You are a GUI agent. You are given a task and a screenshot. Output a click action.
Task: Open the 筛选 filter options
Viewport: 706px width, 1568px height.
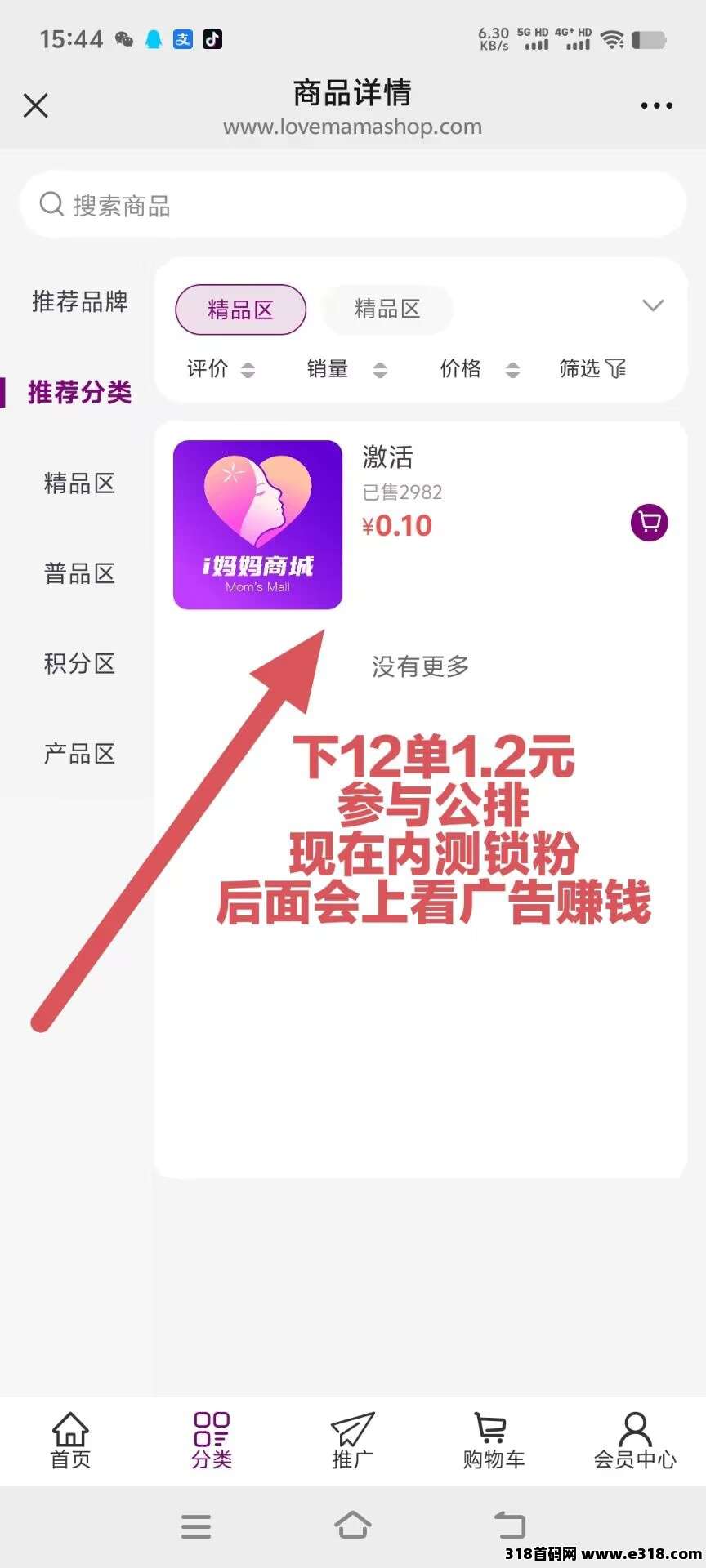[592, 369]
